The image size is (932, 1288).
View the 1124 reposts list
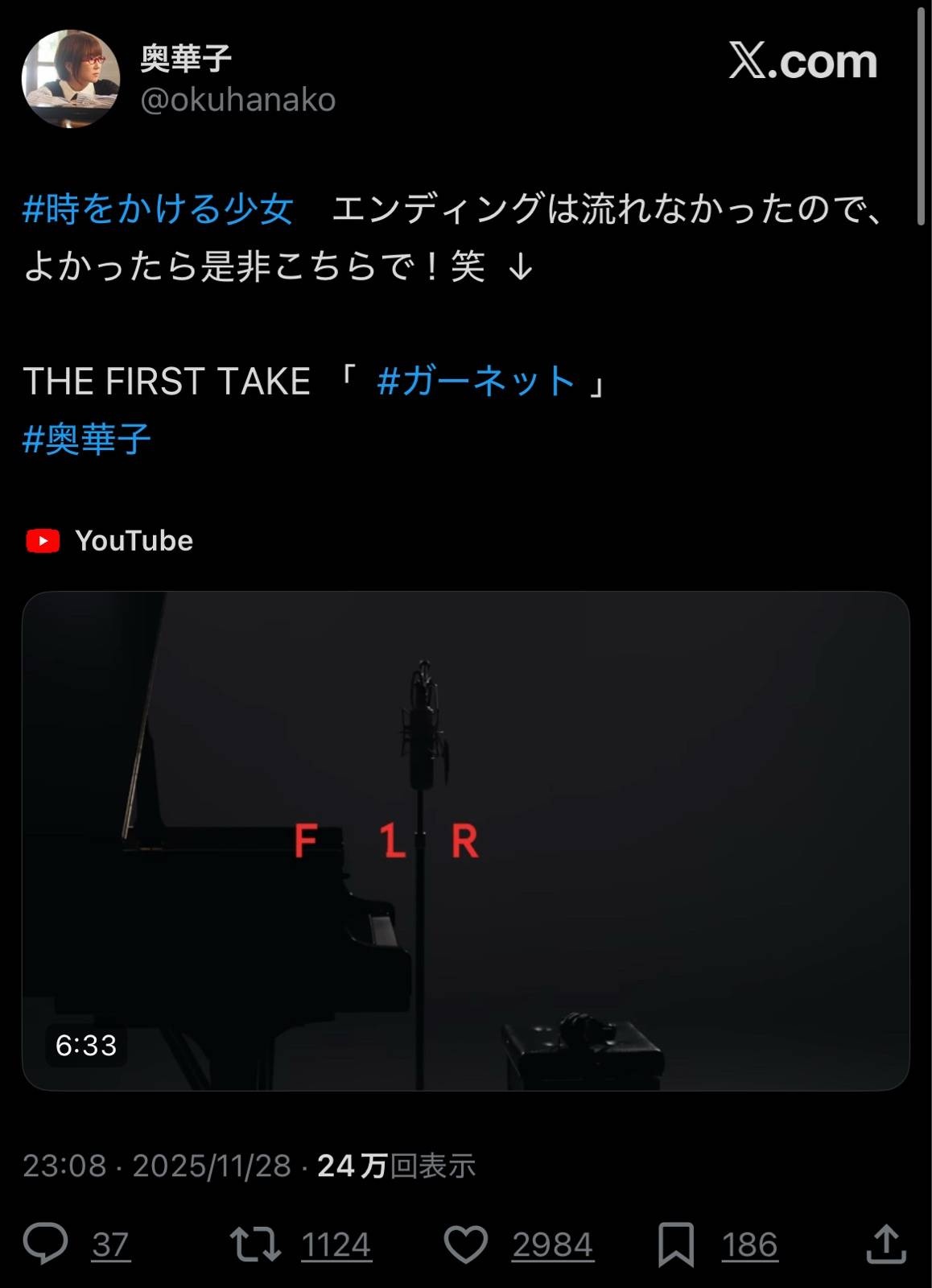336,1245
